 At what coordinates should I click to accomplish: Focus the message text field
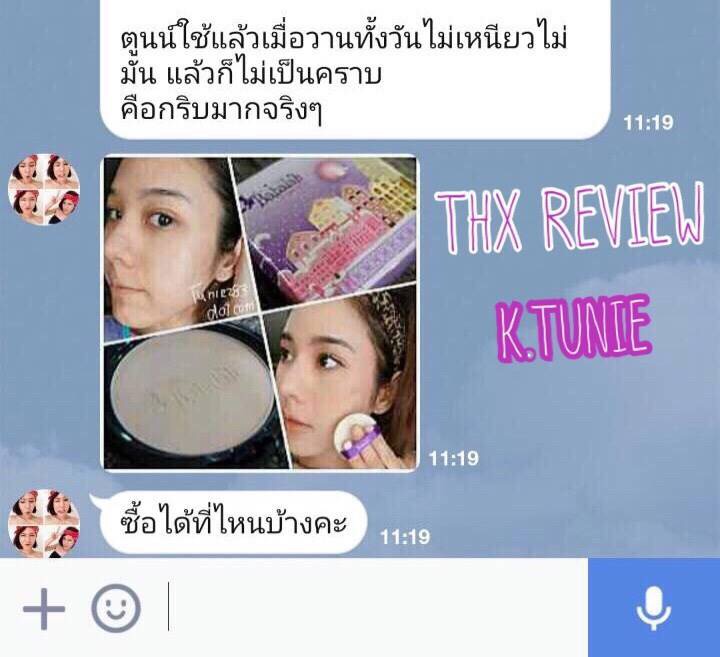370,608
